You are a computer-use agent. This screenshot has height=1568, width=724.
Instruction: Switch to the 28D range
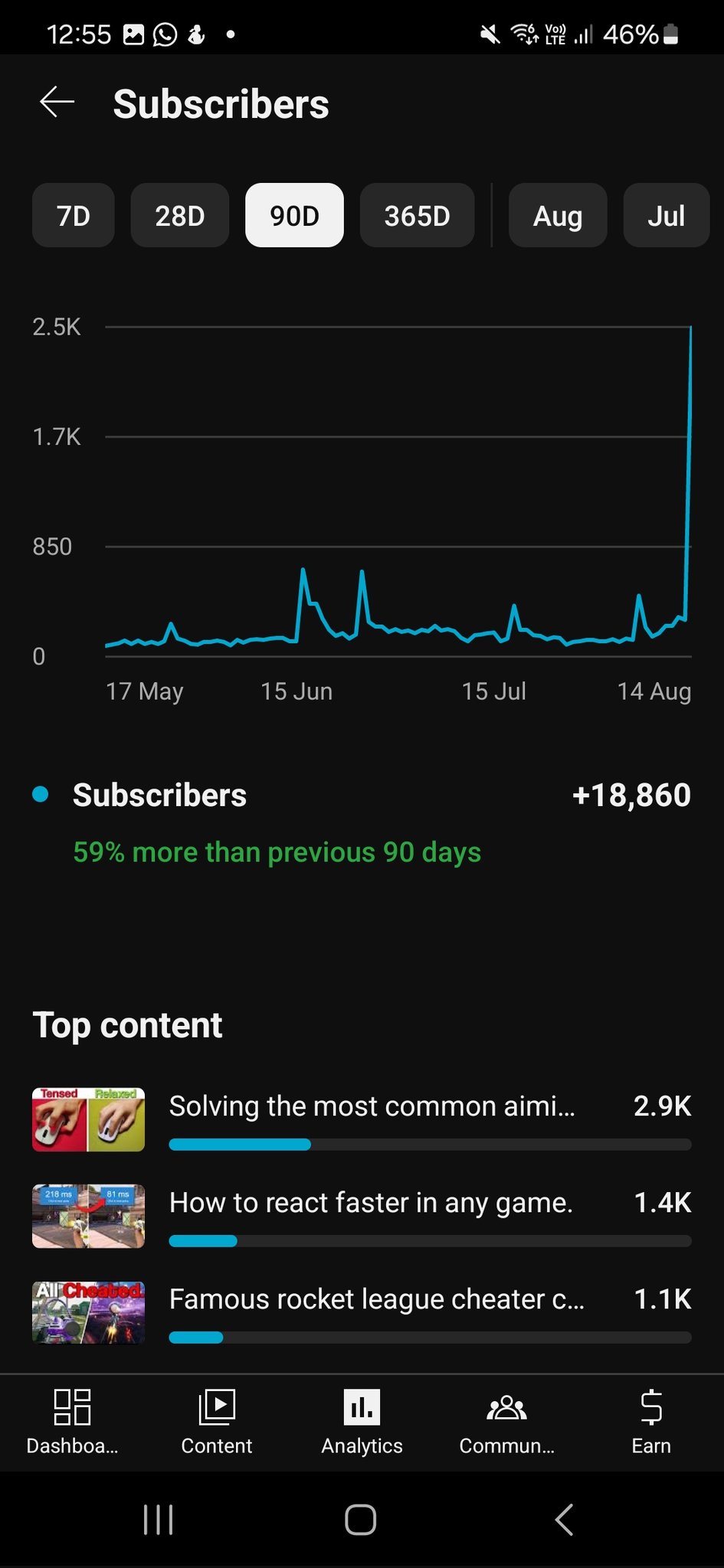pos(180,216)
